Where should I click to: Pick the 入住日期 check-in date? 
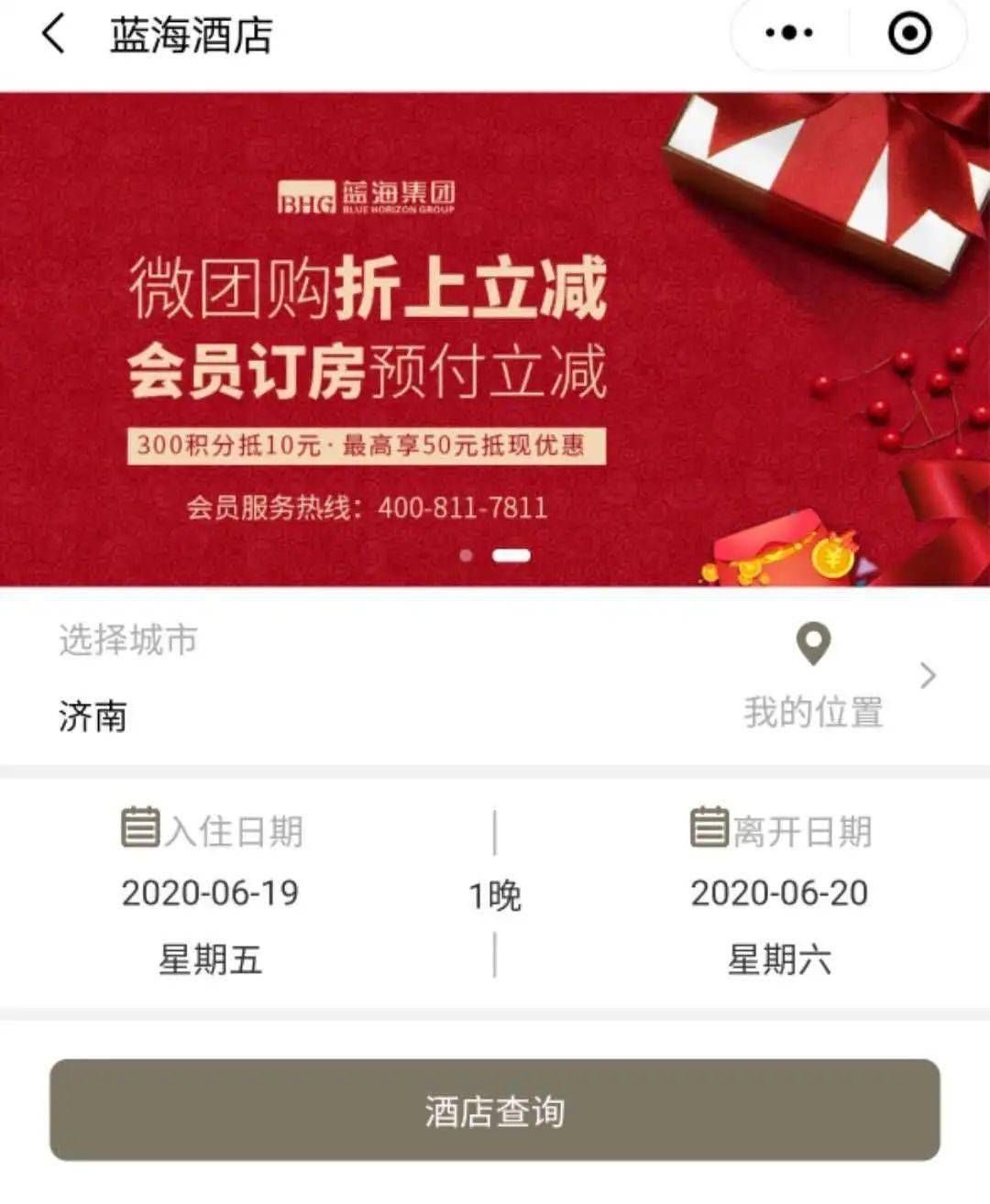click(211, 892)
